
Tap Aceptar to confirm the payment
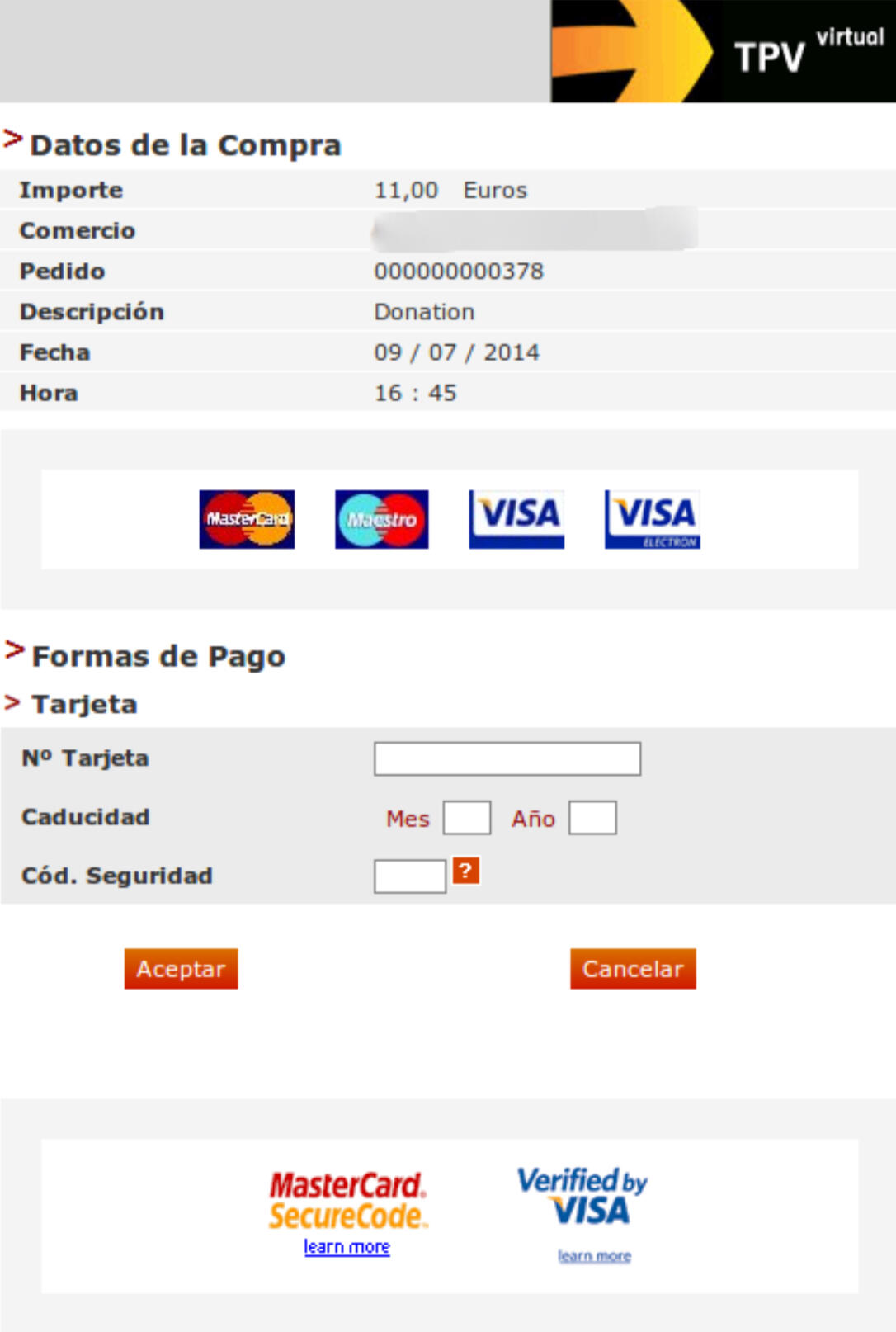pyautogui.click(x=181, y=969)
